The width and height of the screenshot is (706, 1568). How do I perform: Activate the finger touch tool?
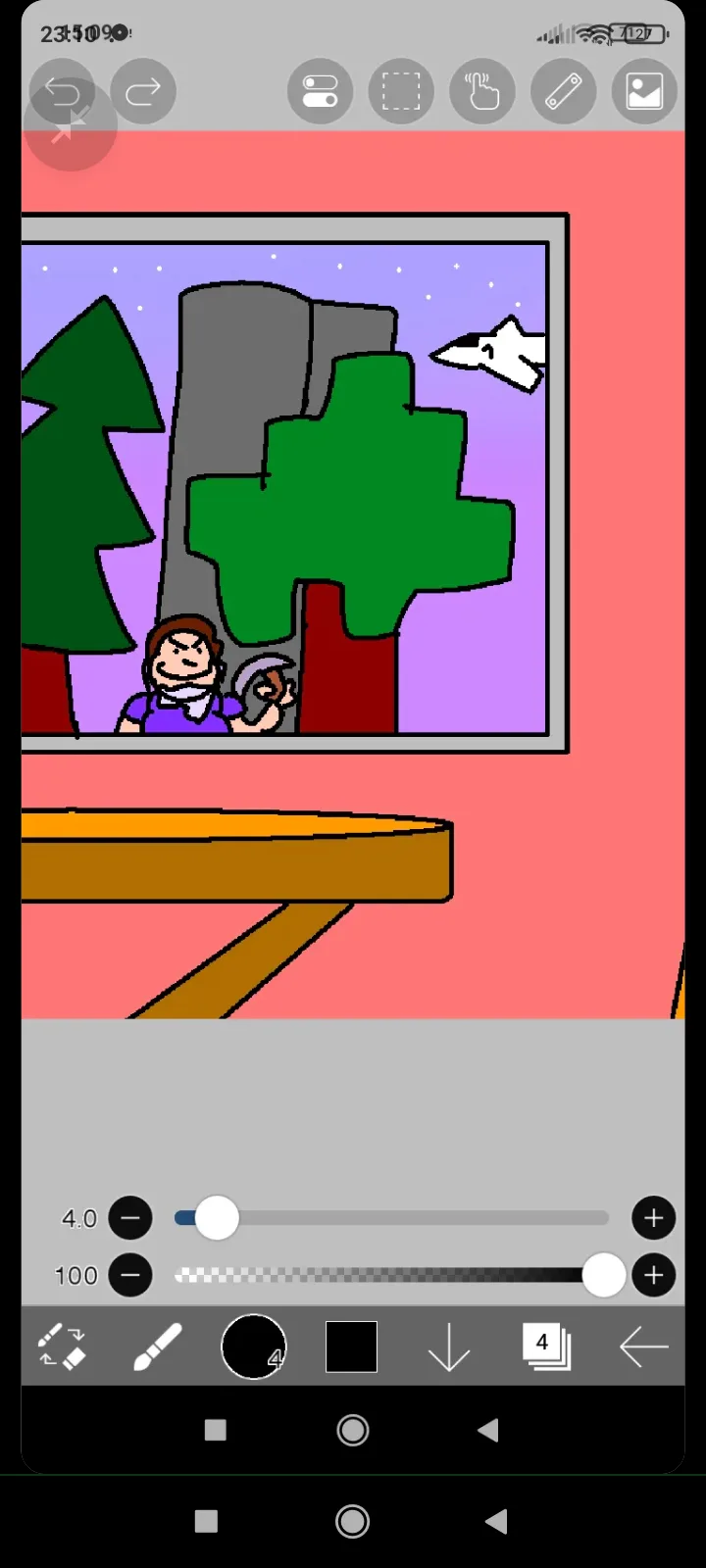(482, 92)
